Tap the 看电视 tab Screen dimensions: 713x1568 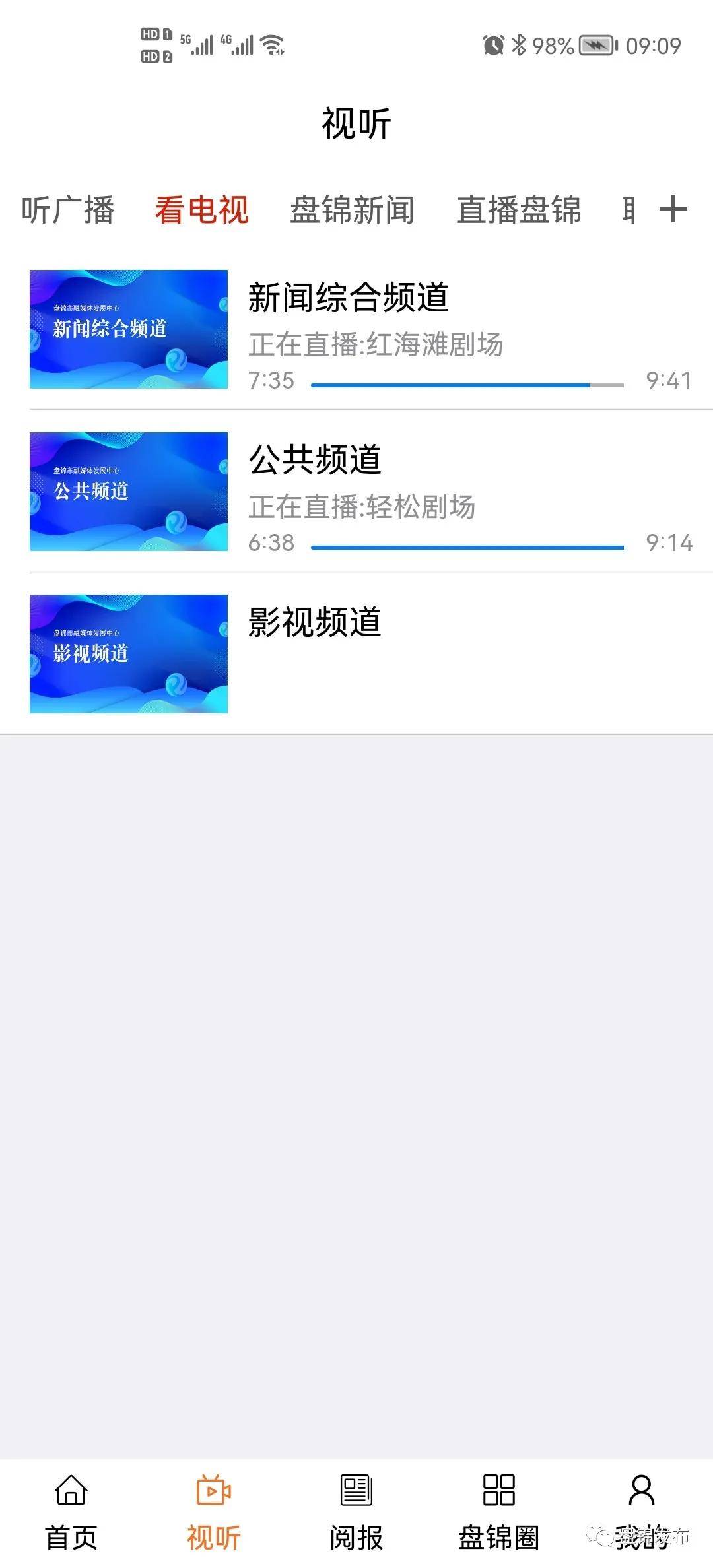pos(201,210)
